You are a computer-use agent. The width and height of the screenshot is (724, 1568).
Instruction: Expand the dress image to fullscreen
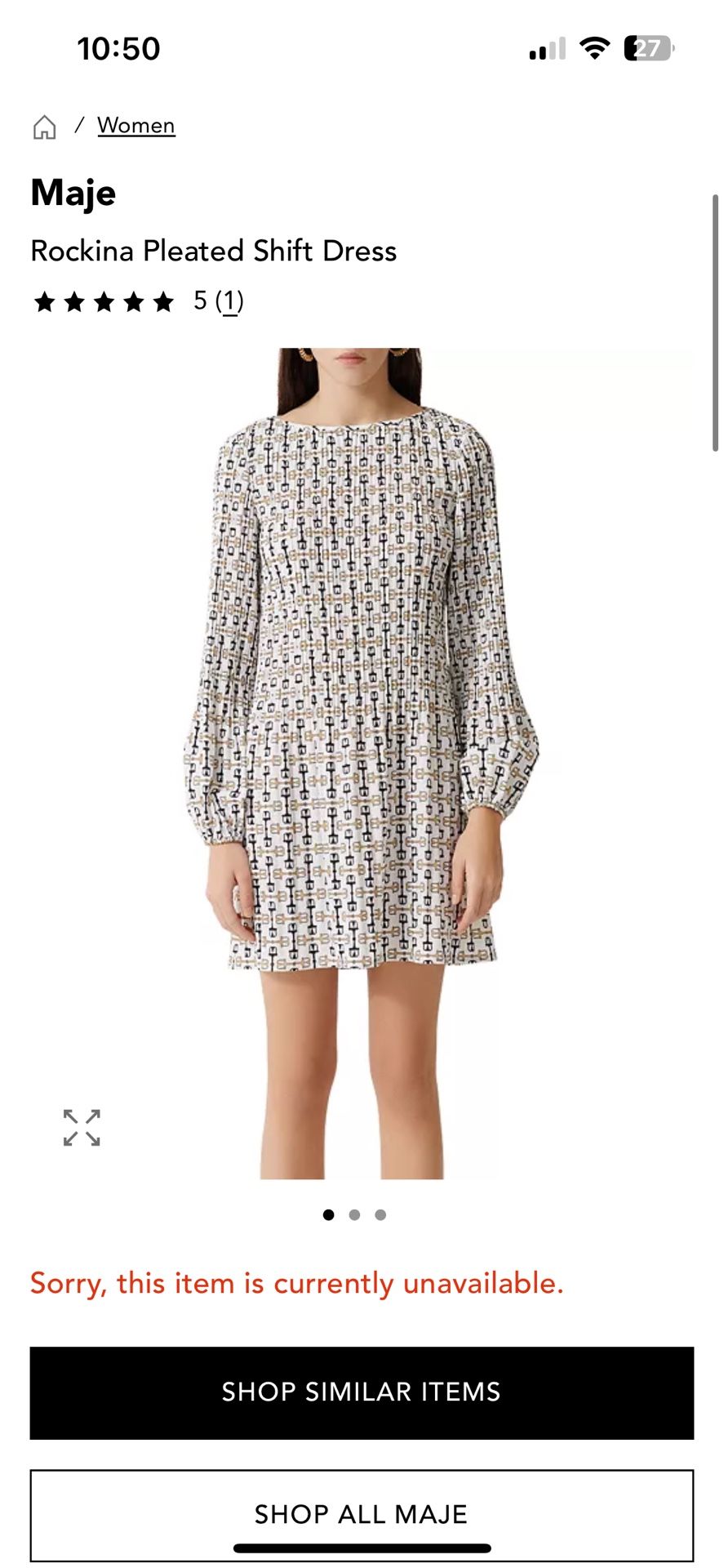point(82,1128)
